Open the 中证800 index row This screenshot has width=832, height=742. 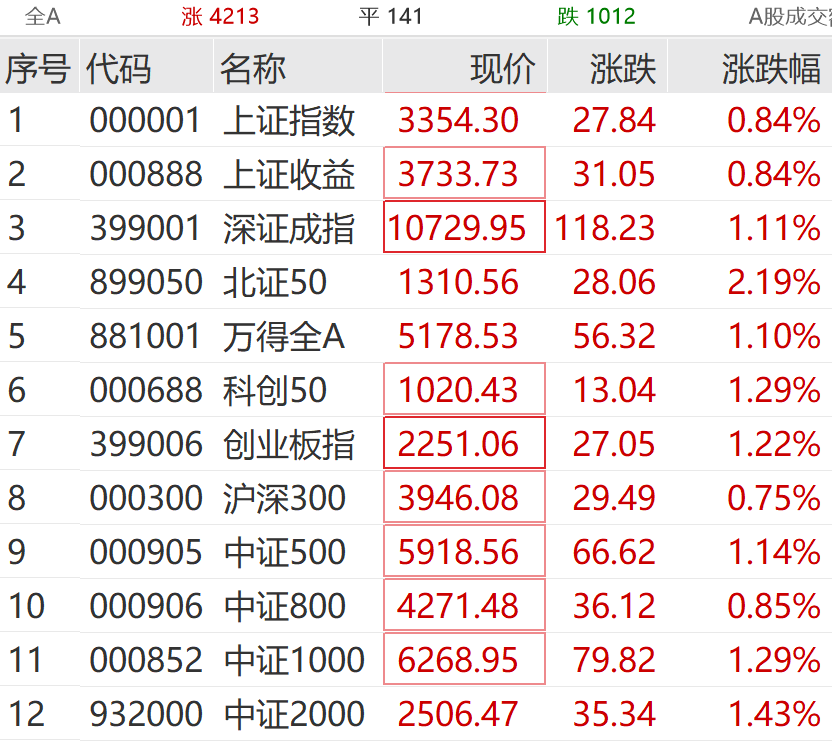click(x=284, y=606)
